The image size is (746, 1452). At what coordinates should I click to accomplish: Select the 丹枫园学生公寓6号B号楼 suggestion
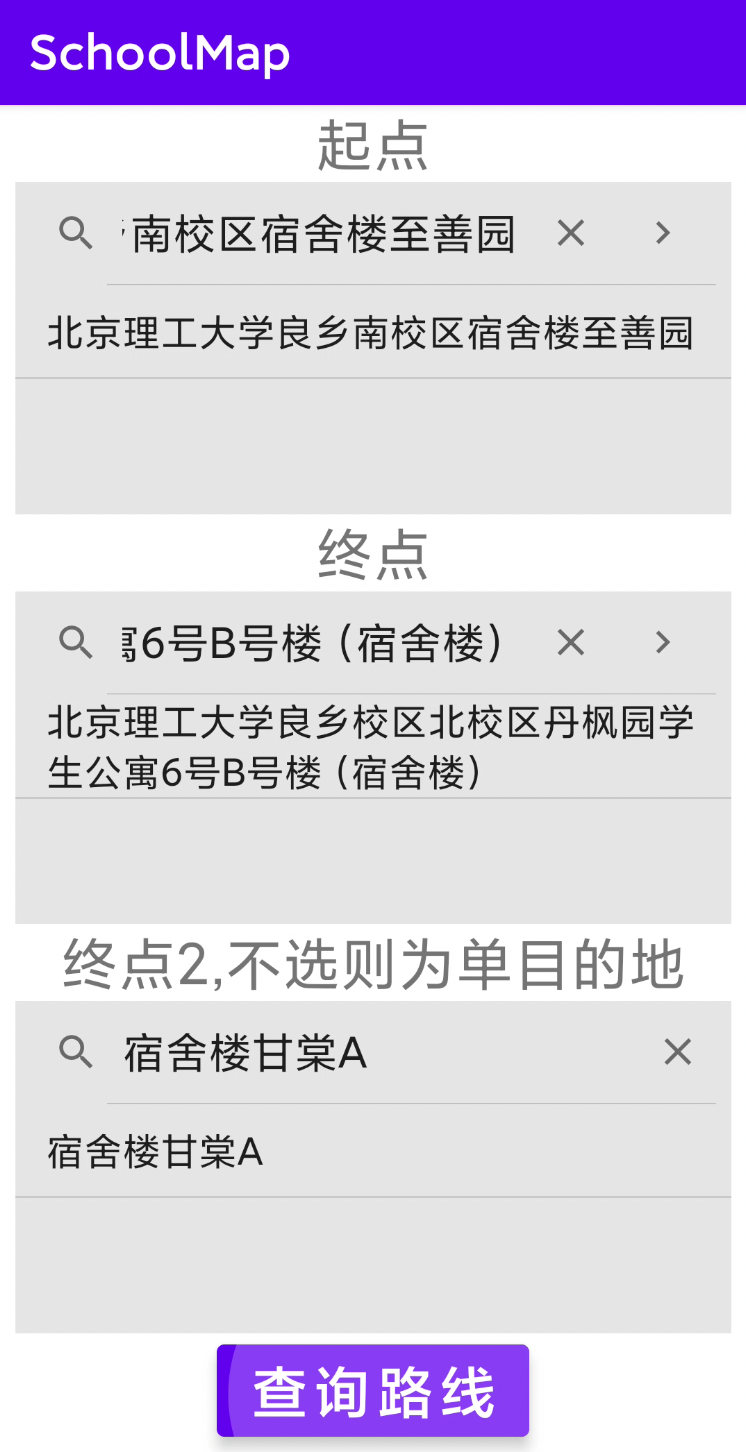(x=373, y=745)
